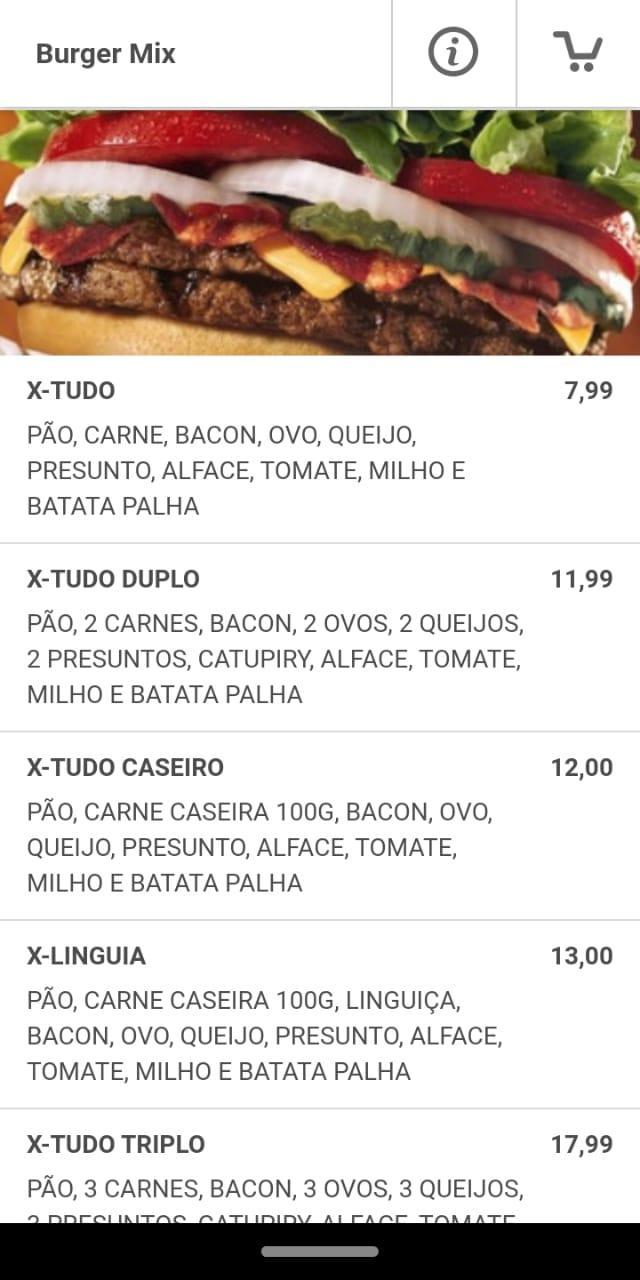The height and width of the screenshot is (1280, 640).
Task: Pick the X-LINGUIA burger
Action: click(320, 1013)
